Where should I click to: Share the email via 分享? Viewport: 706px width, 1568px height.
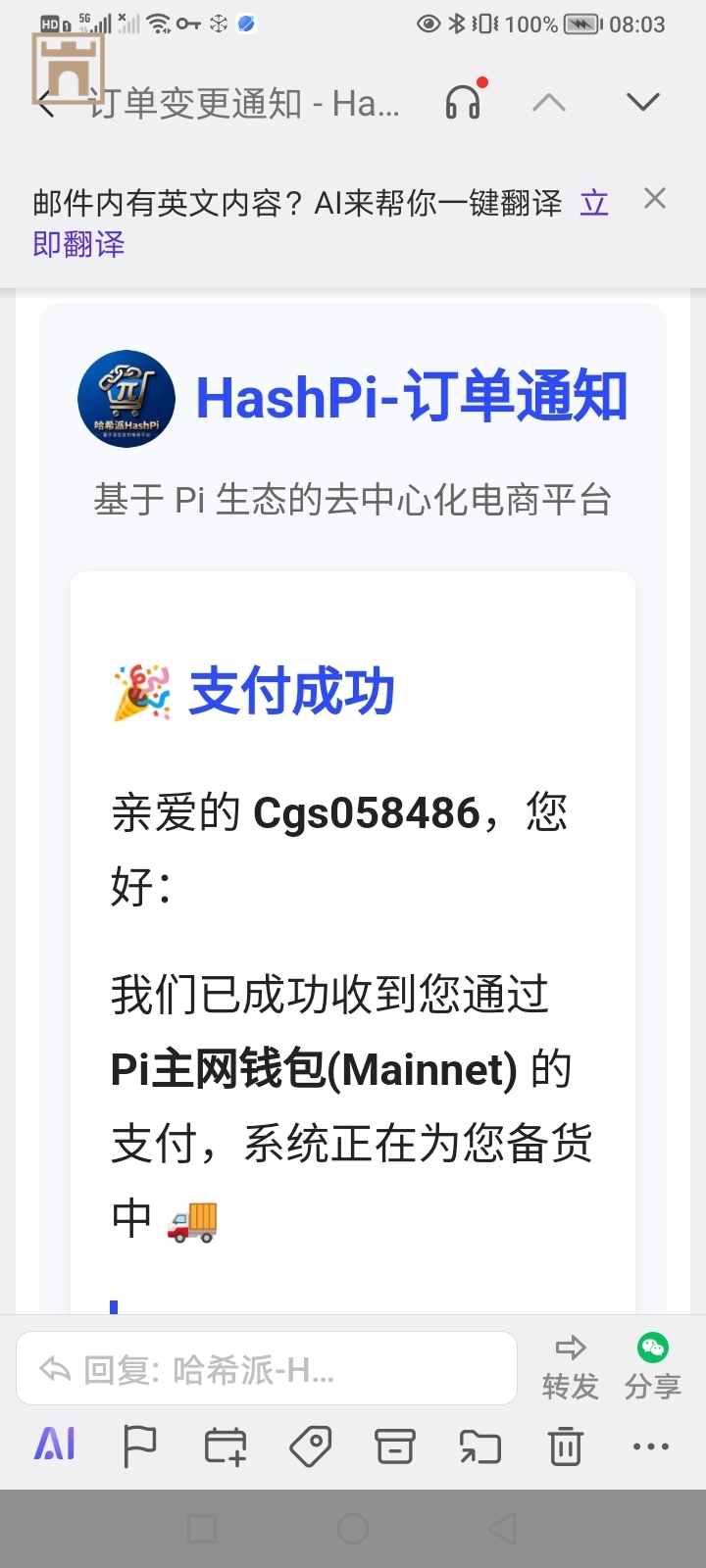[x=652, y=1368]
